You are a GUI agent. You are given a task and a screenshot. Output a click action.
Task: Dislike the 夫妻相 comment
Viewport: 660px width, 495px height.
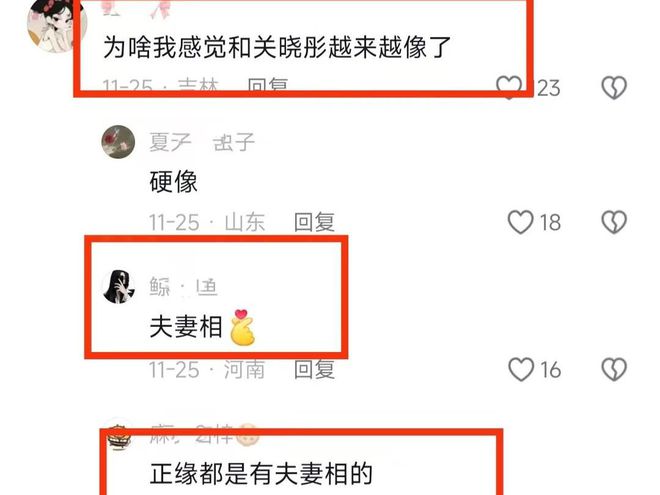click(613, 370)
